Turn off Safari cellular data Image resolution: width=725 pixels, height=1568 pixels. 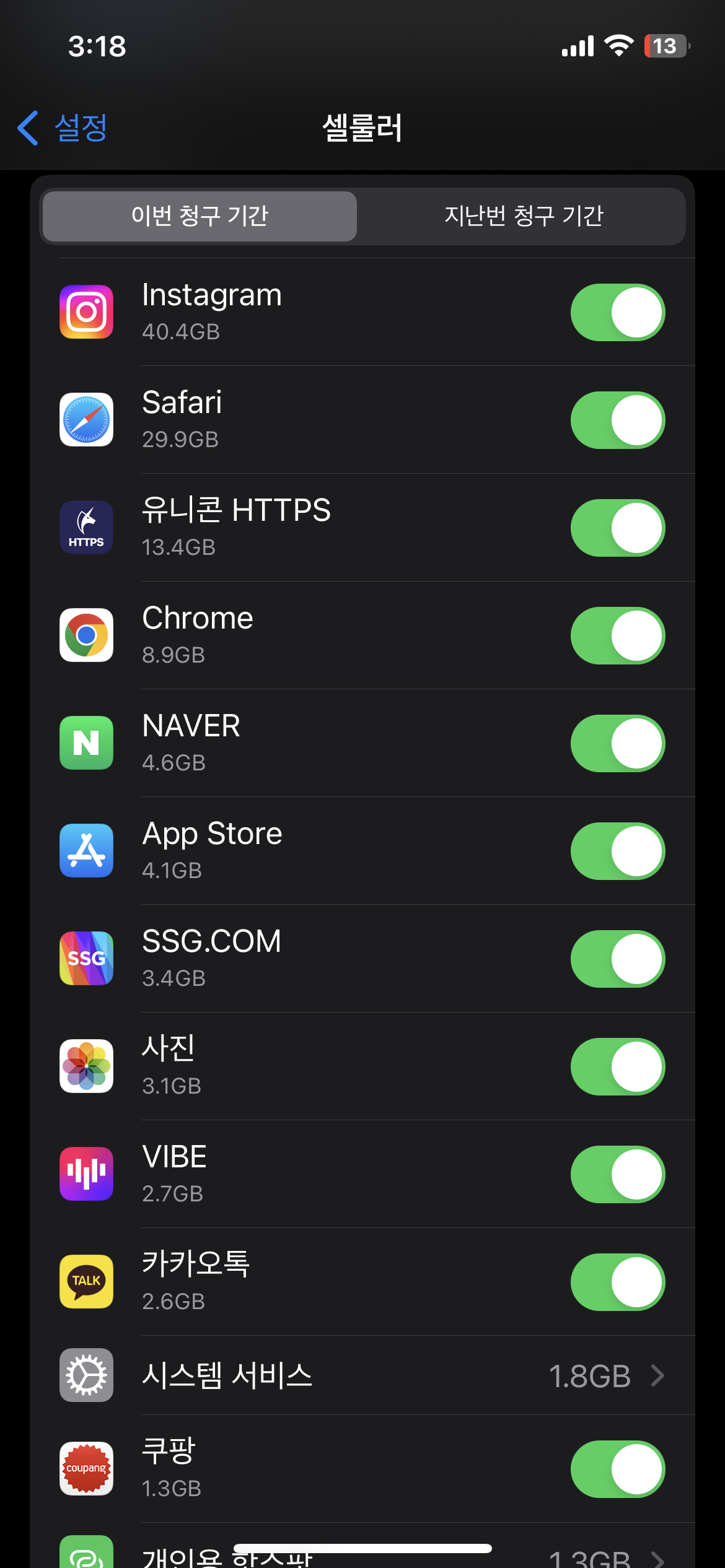617,420
